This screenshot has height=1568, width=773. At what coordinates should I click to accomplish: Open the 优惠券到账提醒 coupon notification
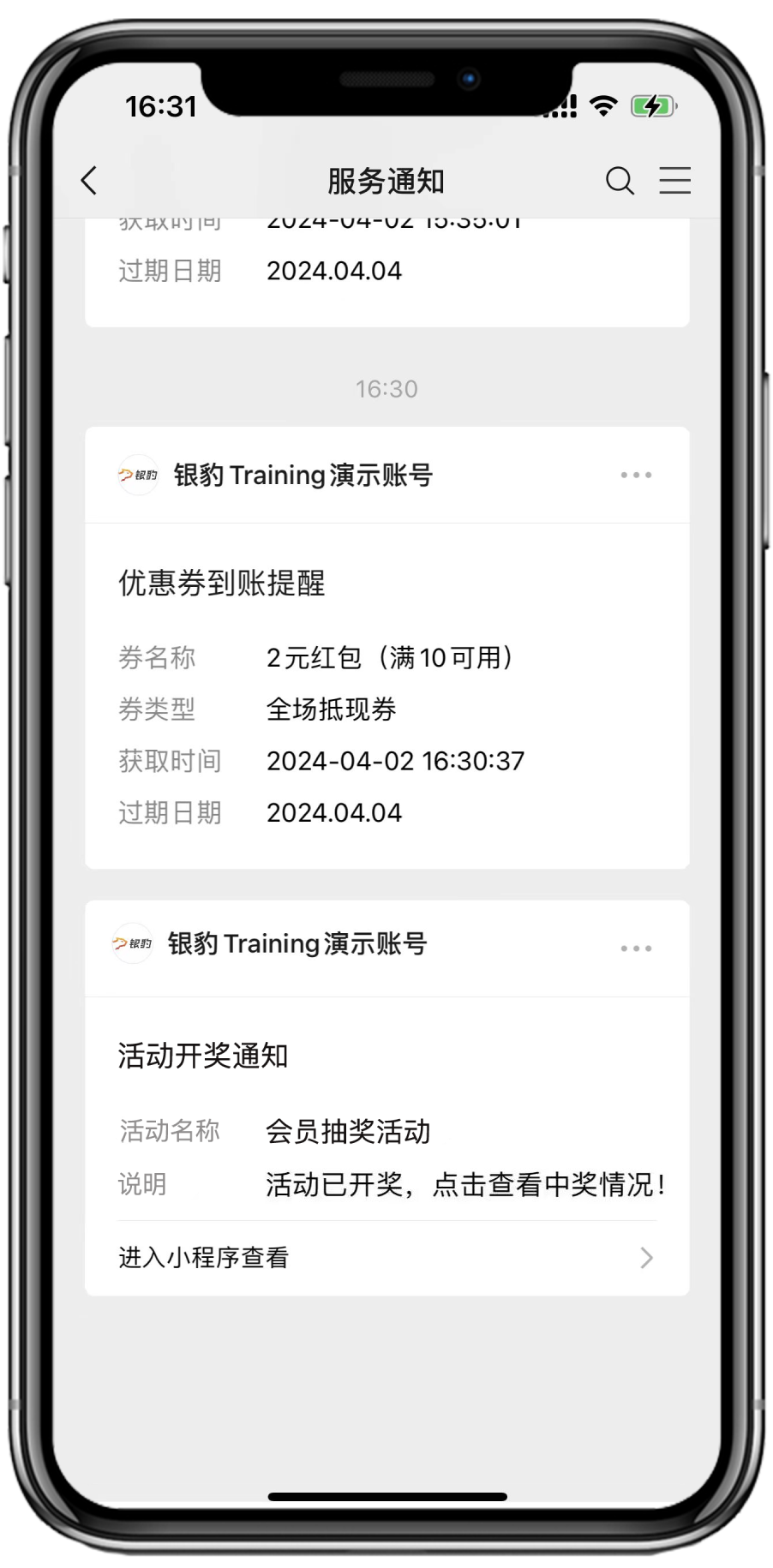pyautogui.click(x=387, y=696)
